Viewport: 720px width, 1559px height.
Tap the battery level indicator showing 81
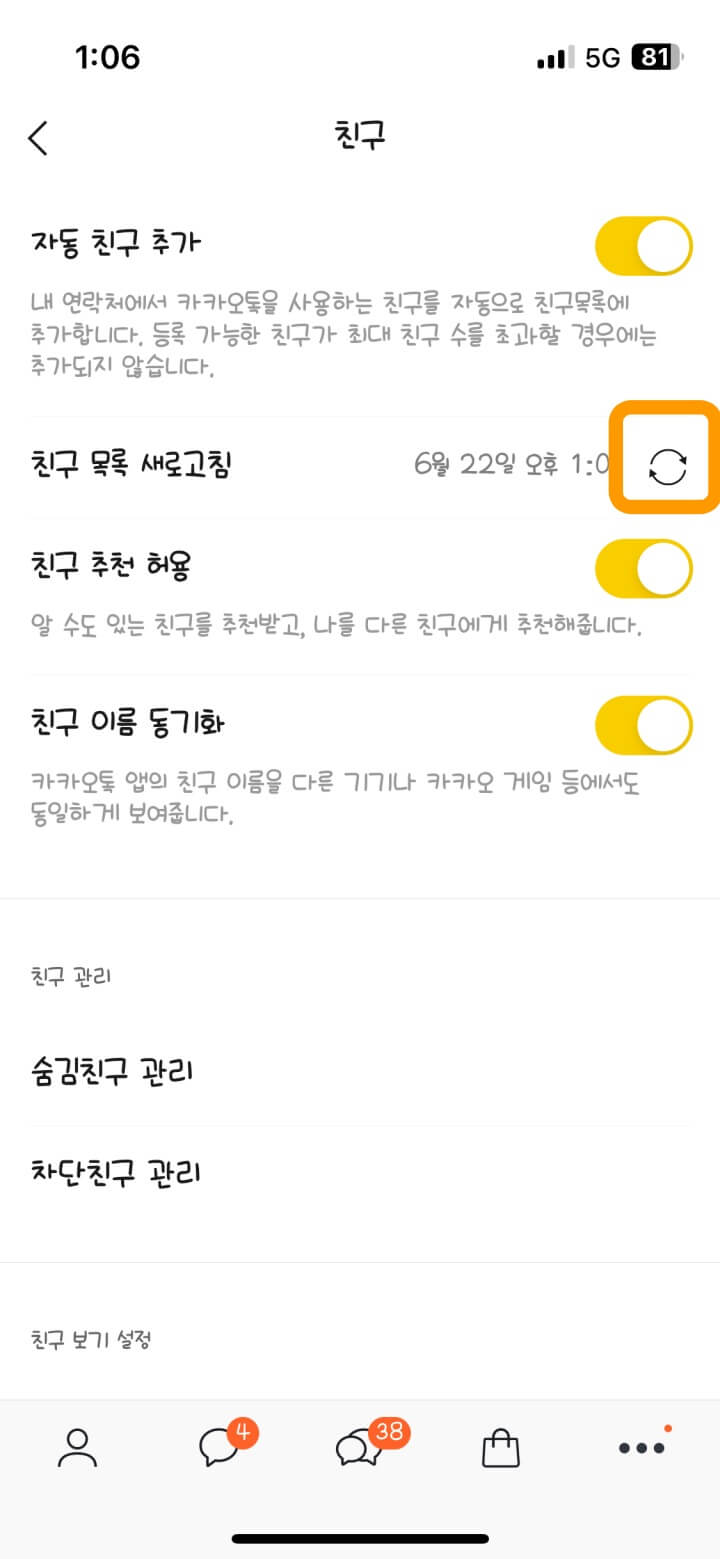click(656, 60)
